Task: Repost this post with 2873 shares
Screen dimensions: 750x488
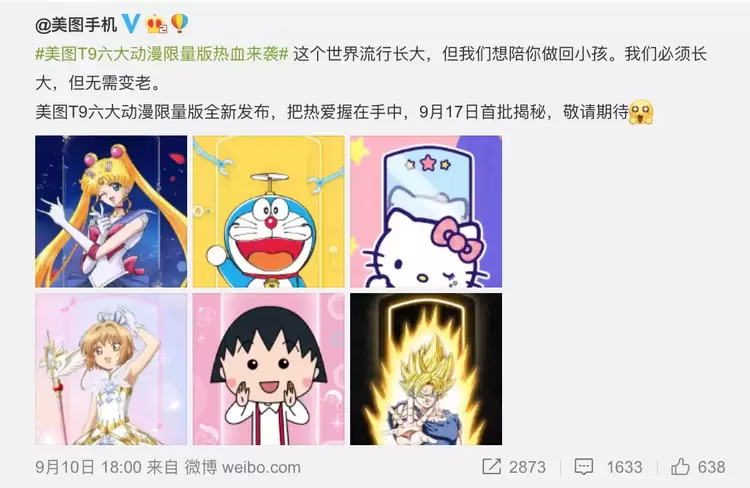Action: click(x=513, y=467)
